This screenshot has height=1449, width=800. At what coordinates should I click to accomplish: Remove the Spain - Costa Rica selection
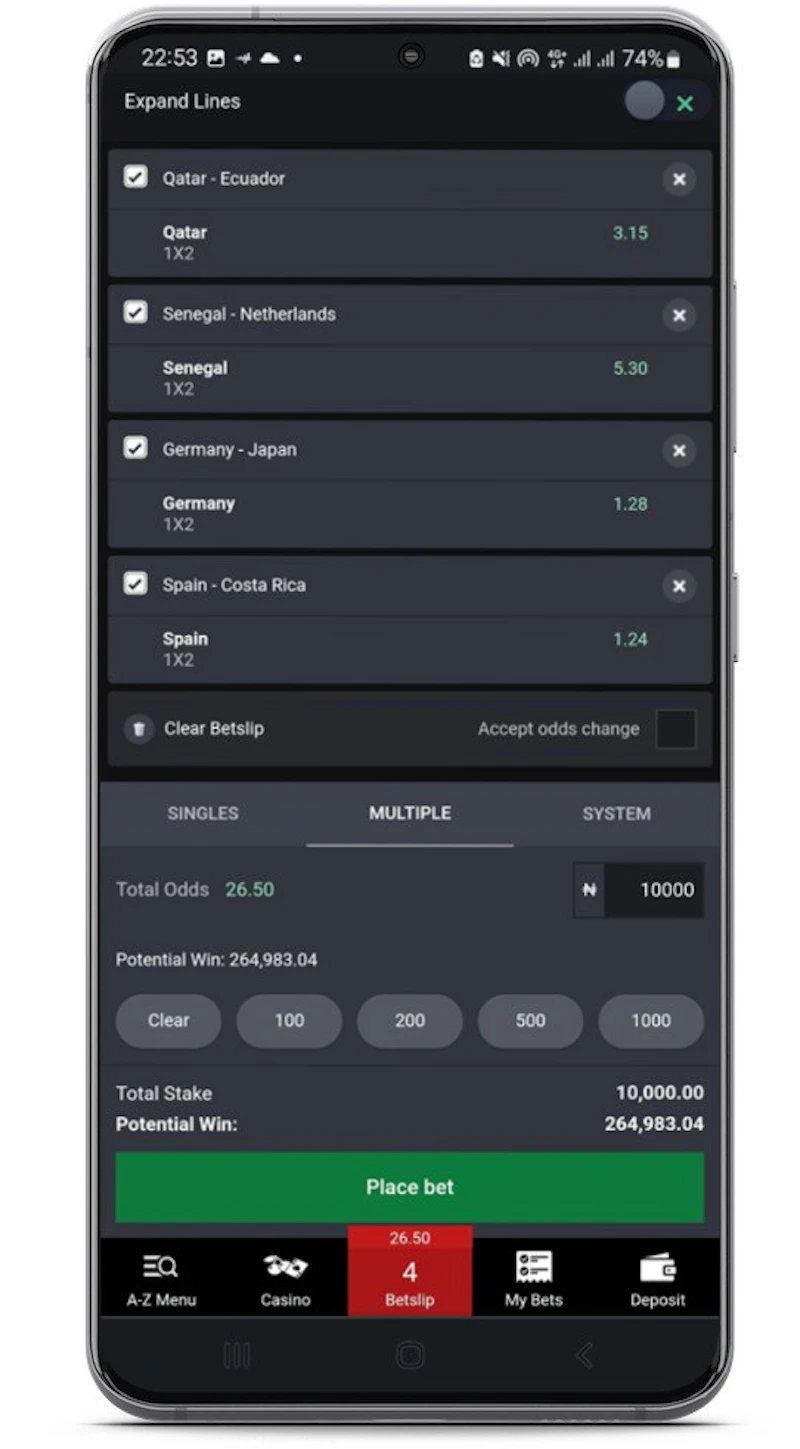[x=679, y=587]
